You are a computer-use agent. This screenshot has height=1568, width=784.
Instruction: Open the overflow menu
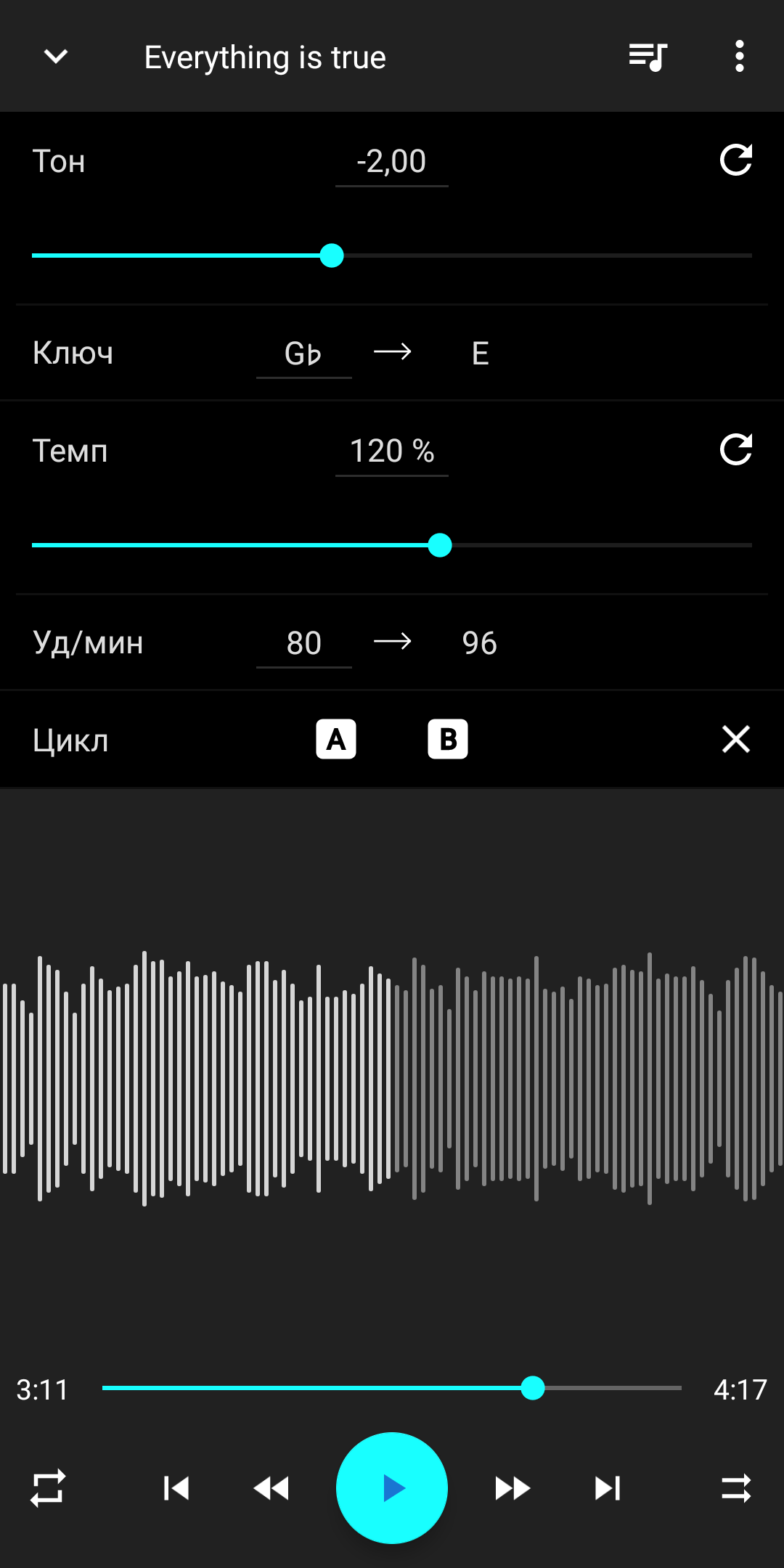(x=739, y=57)
